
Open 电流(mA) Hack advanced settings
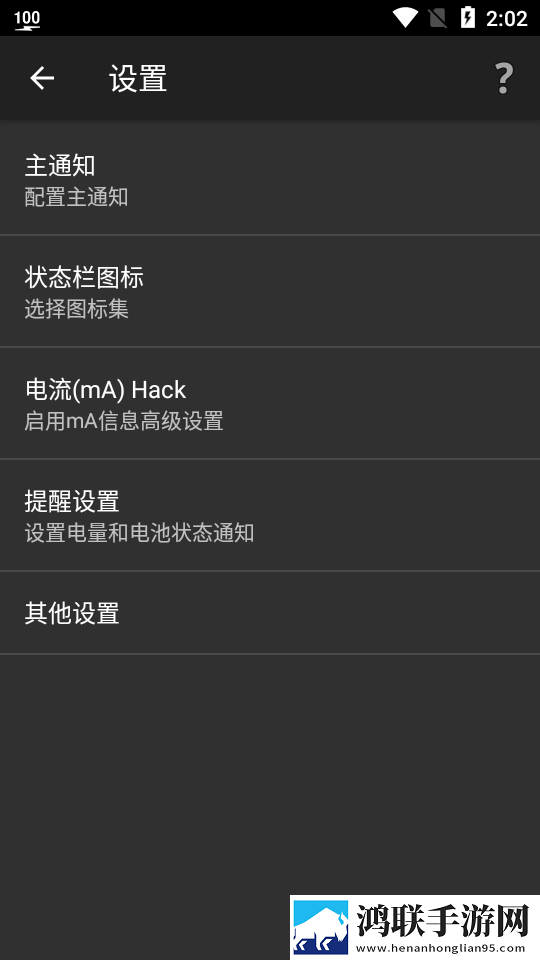pos(270,403)
